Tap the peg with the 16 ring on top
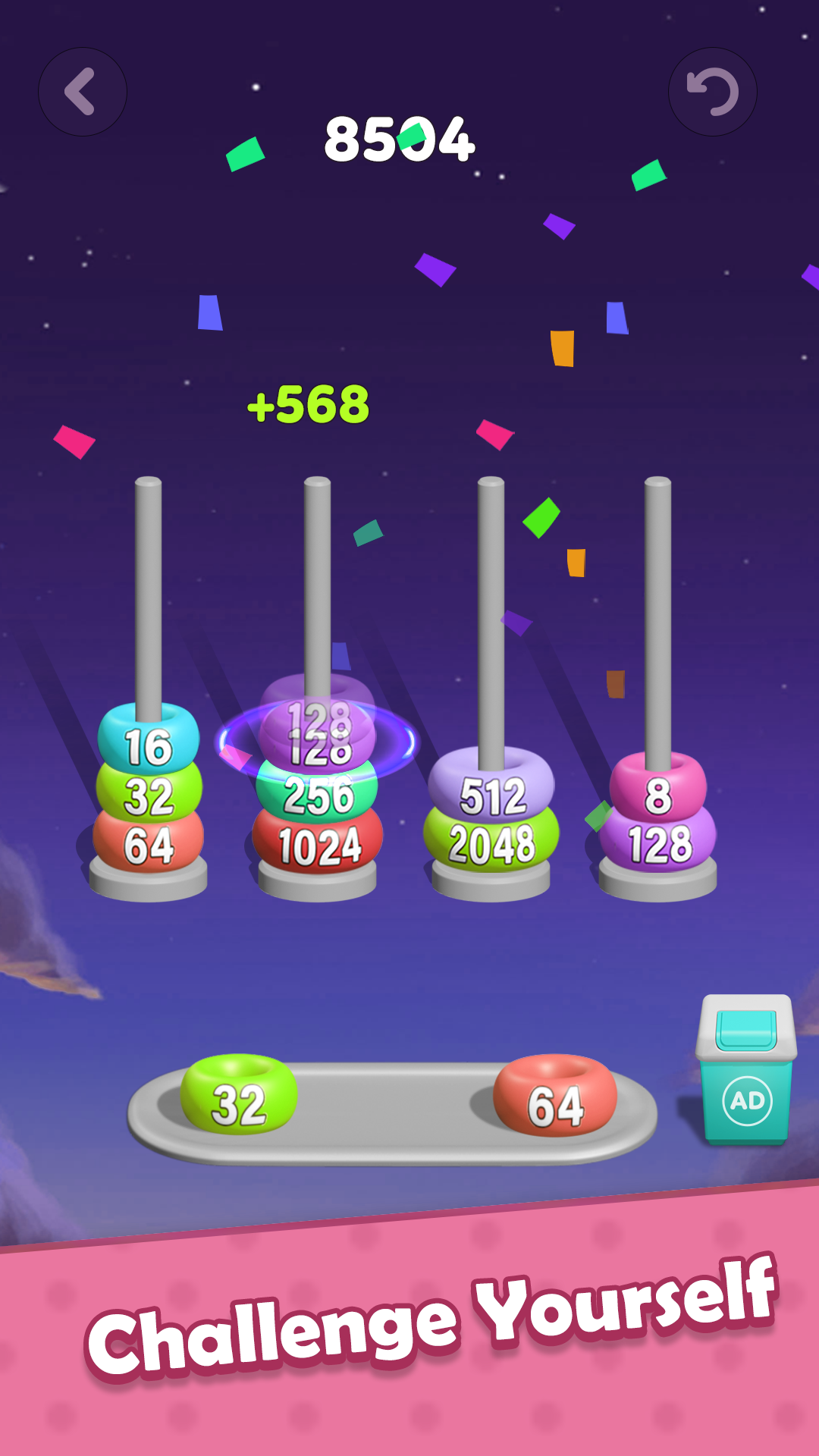 coord(149,689)
